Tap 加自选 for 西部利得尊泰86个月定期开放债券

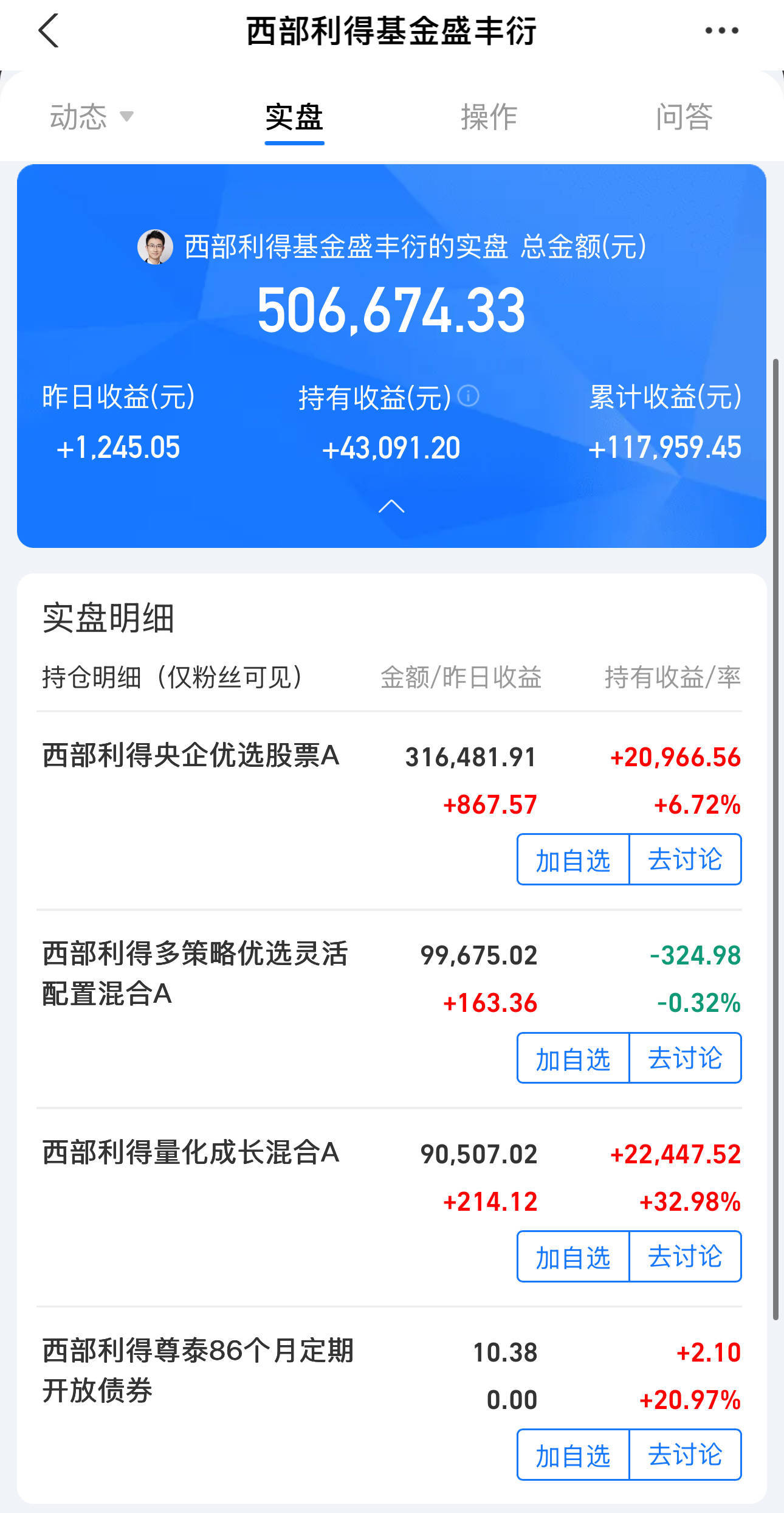(573, 1454)
